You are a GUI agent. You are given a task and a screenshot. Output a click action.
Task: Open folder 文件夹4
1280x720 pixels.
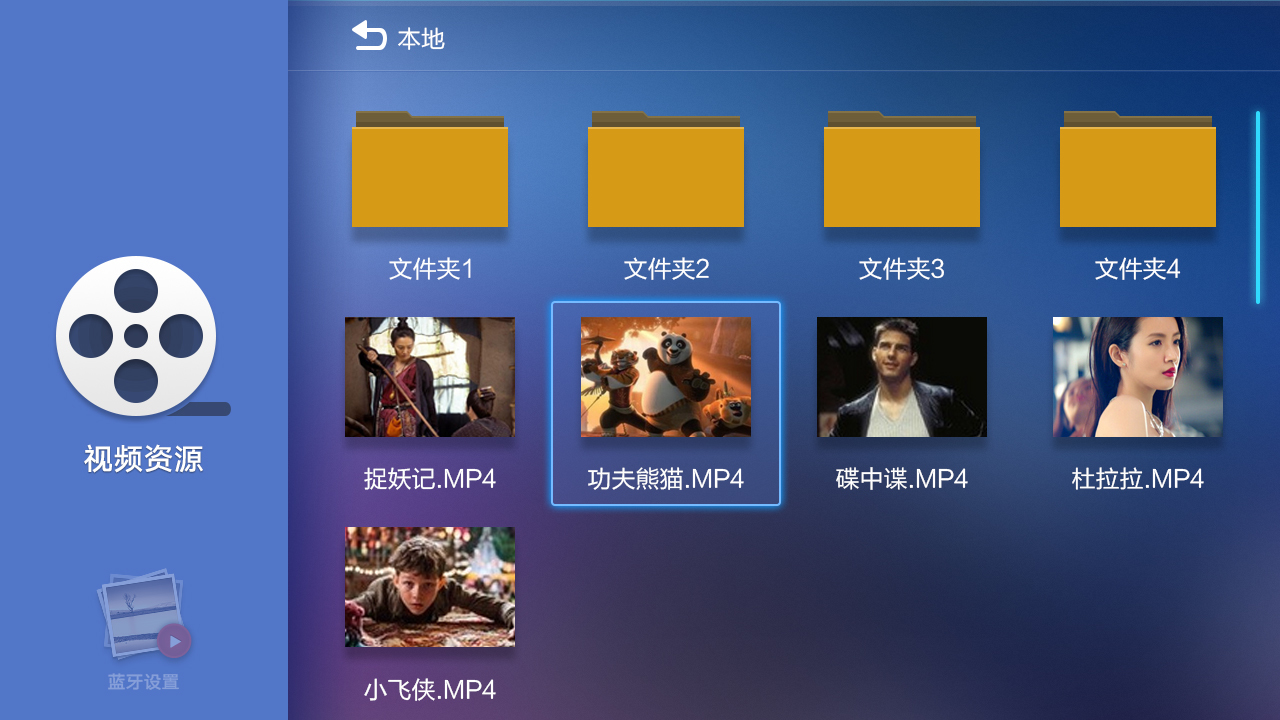point(1138,171)
